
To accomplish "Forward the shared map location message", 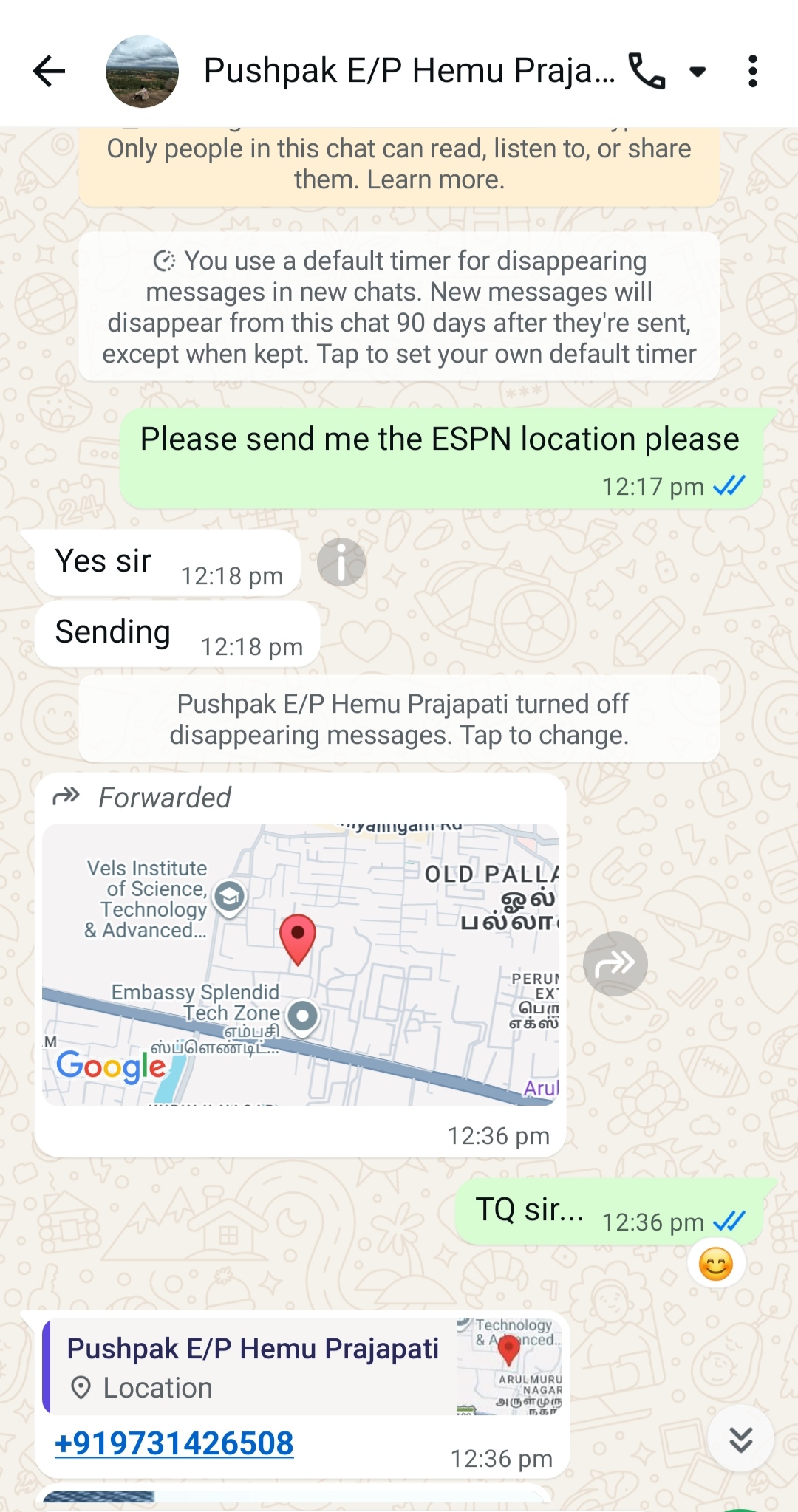I will point(615,964).
